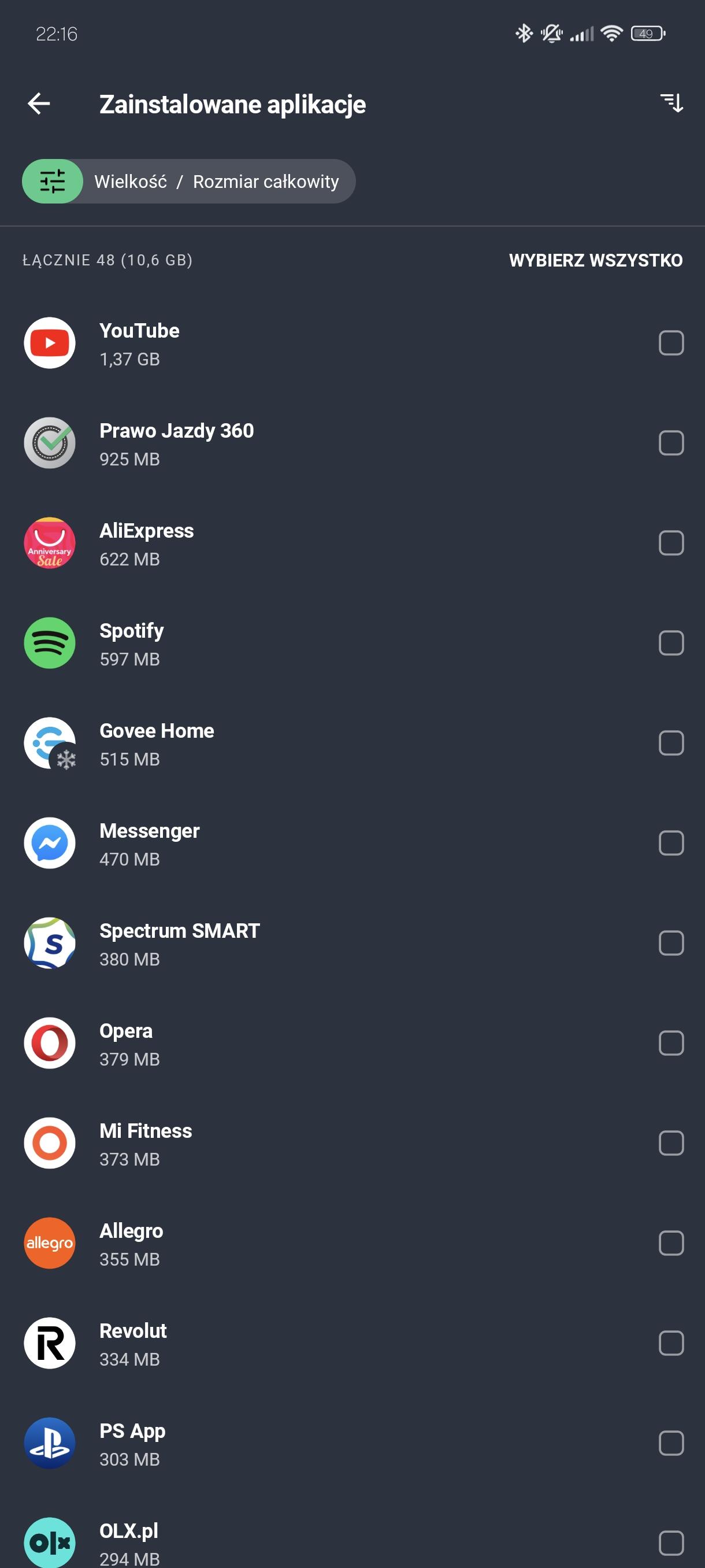
Task: Tap WYBIERZ WSZYSTKO to select all
Action: tap(596, 261)
